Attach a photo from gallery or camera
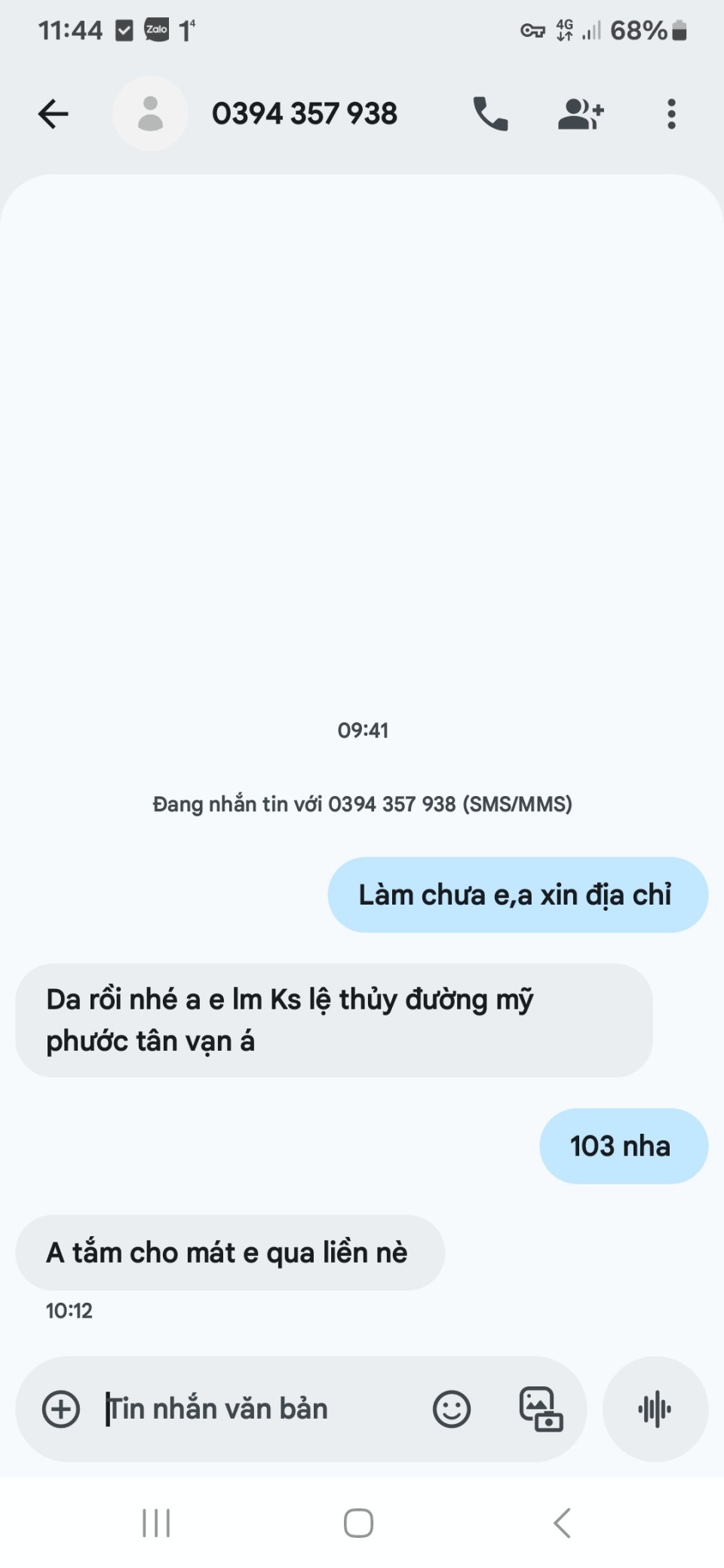The image size is (724, 1568). [x=541, y=1409]
